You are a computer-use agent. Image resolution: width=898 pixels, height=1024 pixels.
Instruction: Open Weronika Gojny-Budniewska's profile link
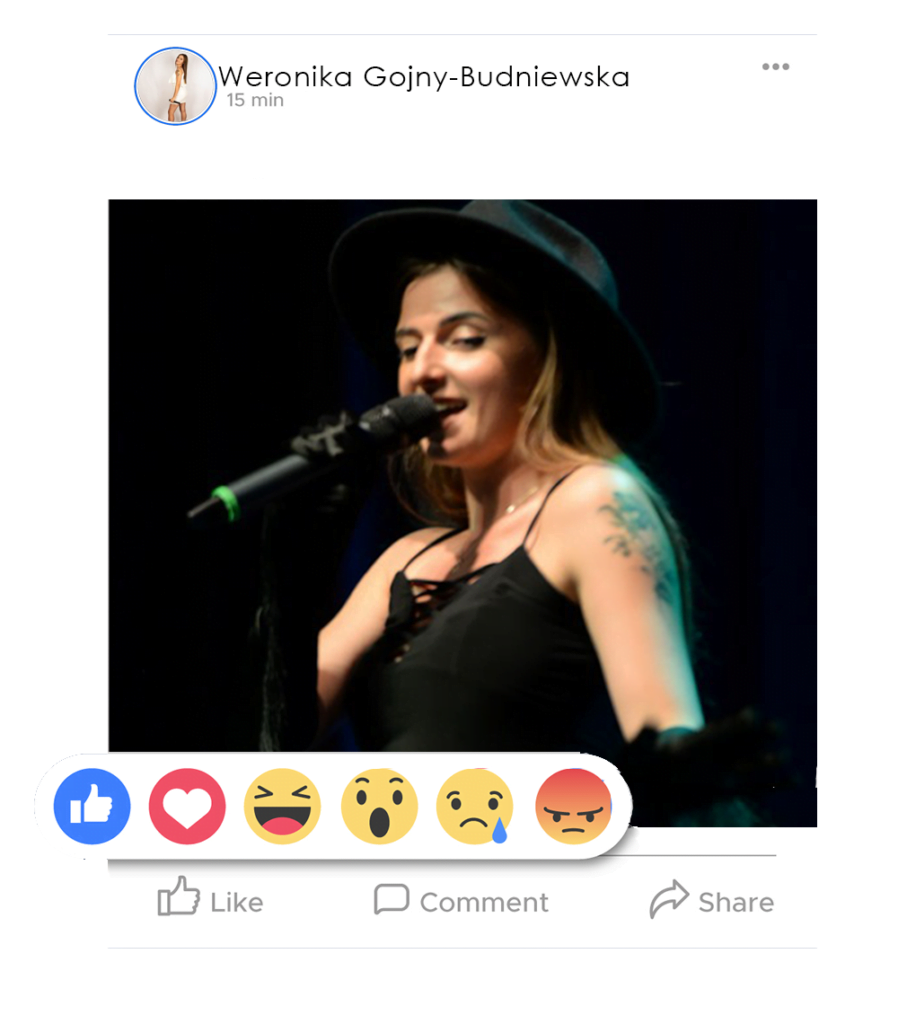point(424,76)
